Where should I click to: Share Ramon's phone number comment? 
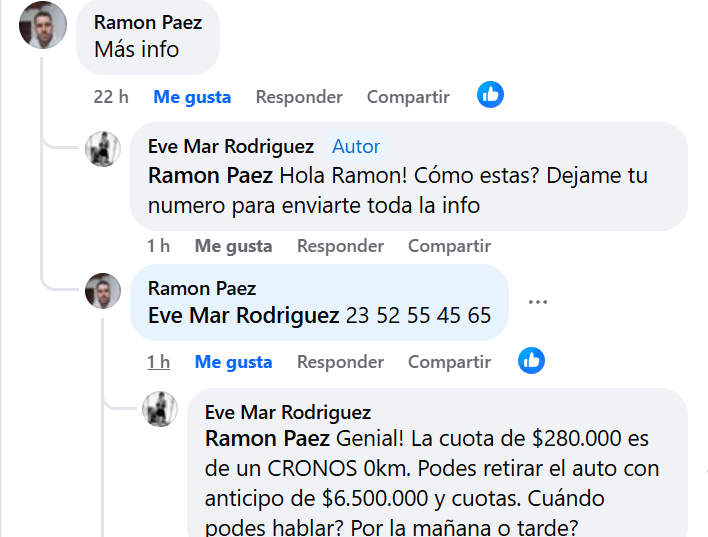(x=449, y=362)
